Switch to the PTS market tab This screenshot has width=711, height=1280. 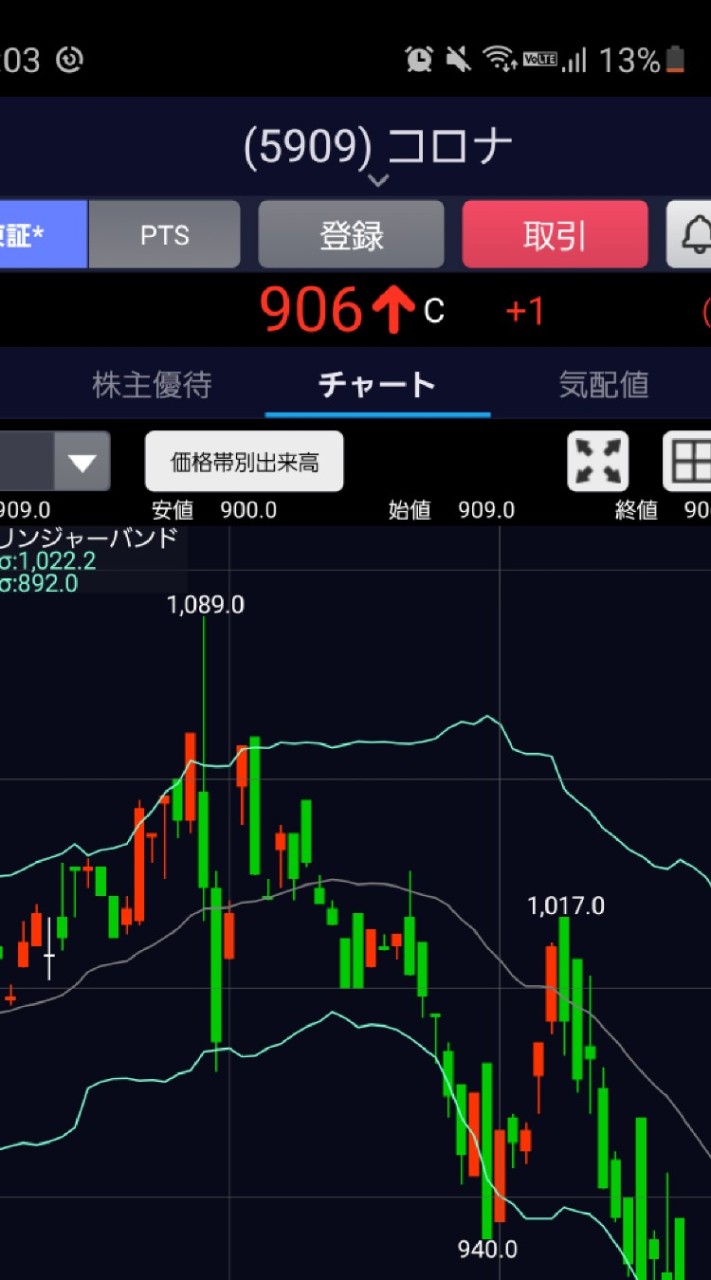click(164, 235)
